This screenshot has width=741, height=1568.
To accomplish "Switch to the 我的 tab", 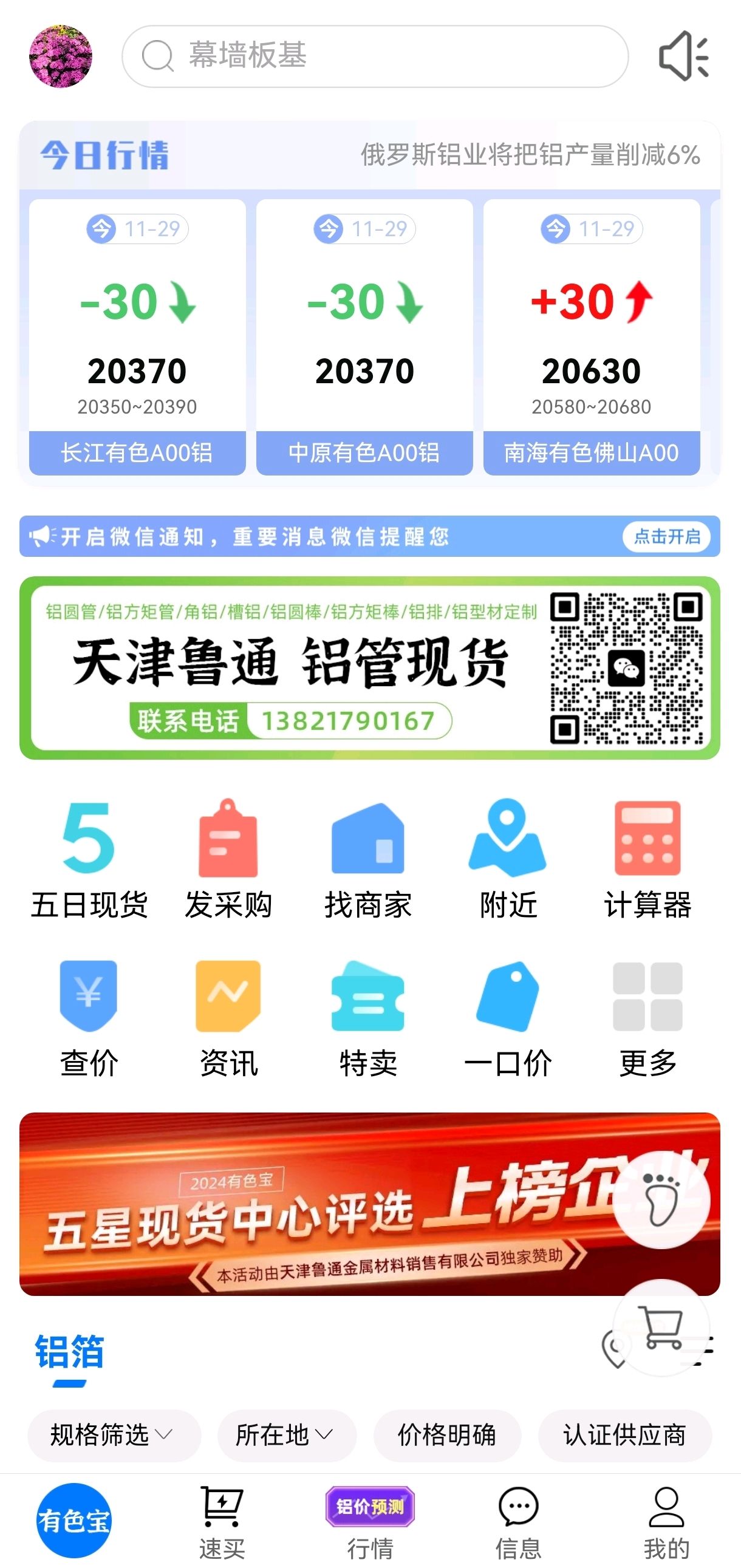I will [666, 1522].
